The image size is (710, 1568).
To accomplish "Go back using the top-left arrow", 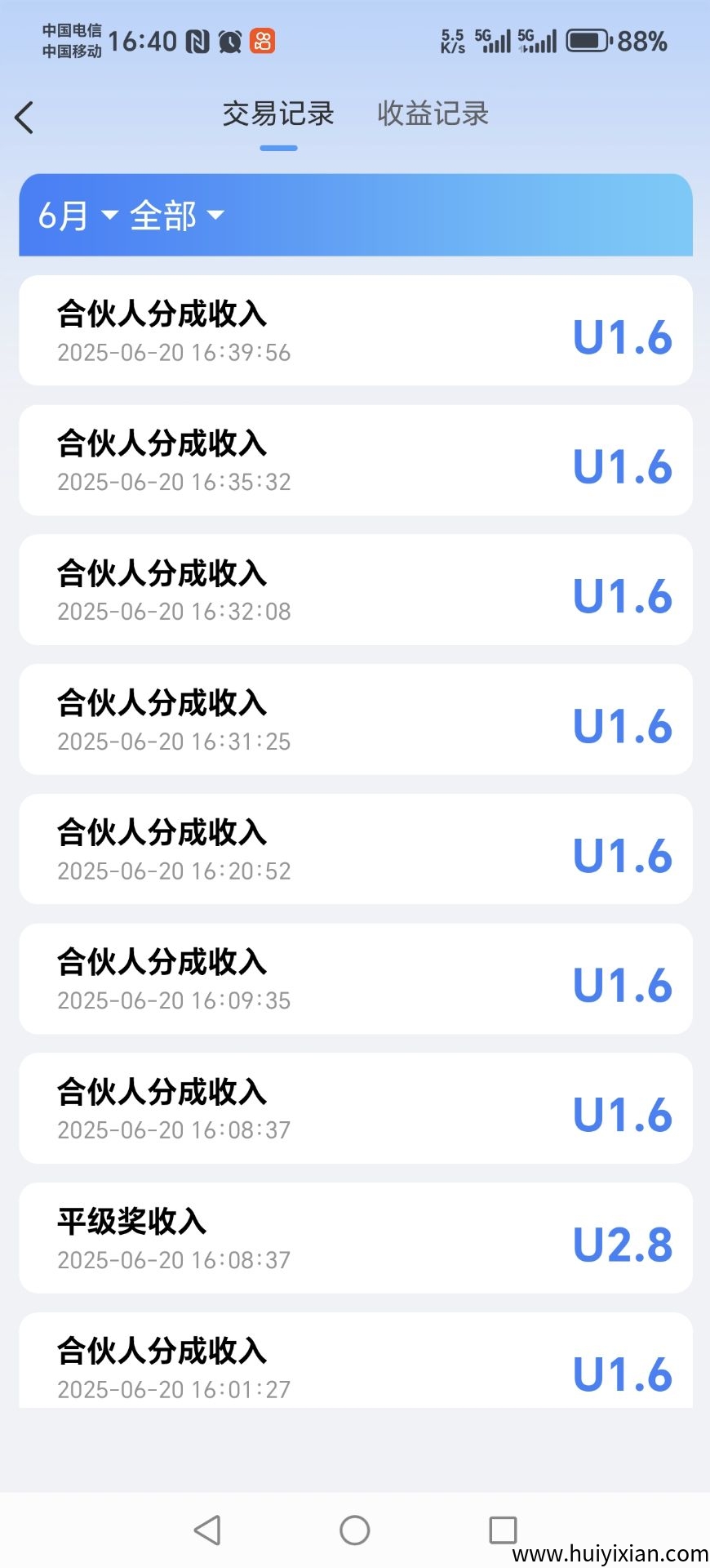I will [x=25, y=118].
